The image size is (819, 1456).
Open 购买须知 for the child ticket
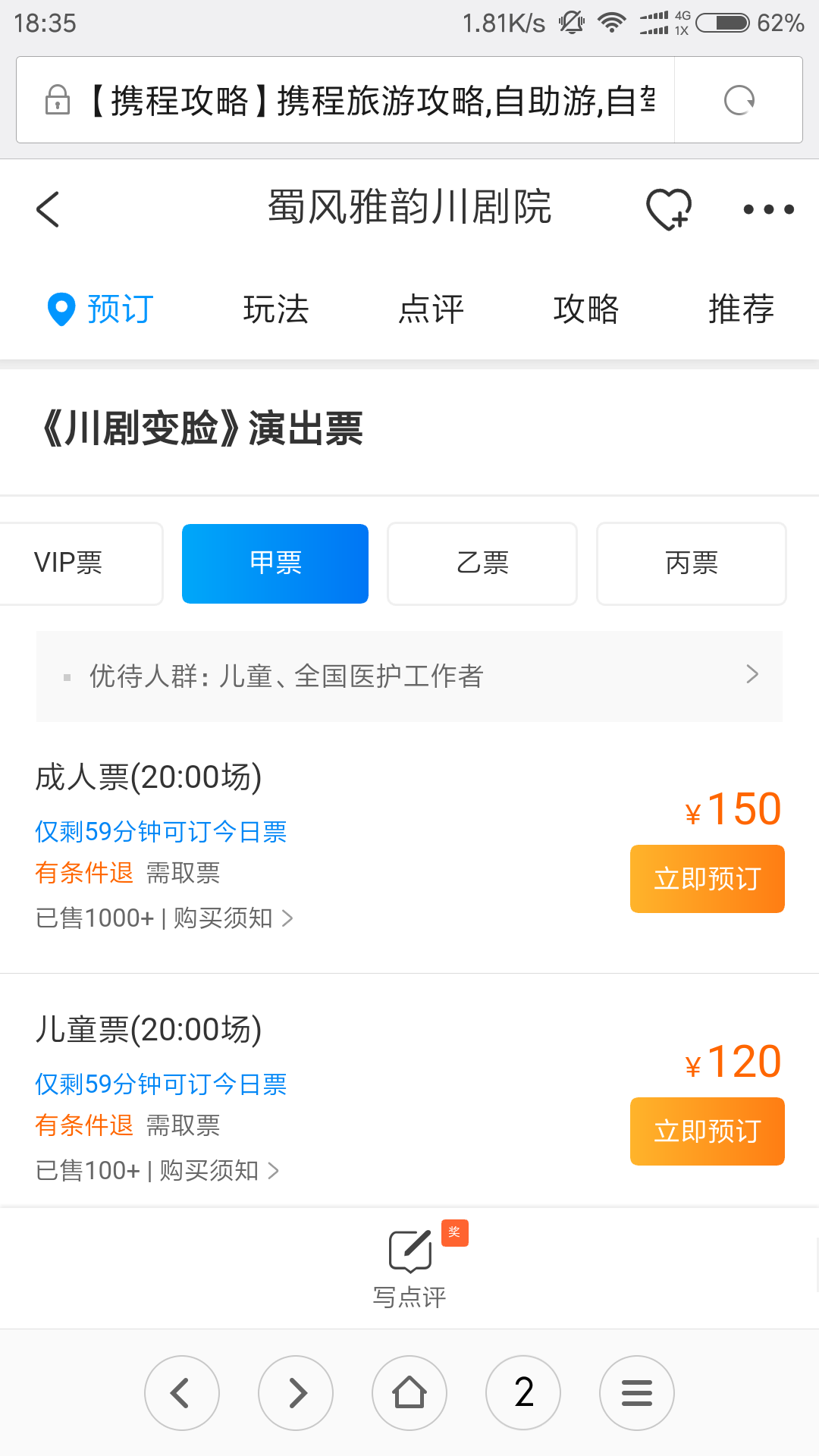pyautogui.click(x=219, y=1171)
